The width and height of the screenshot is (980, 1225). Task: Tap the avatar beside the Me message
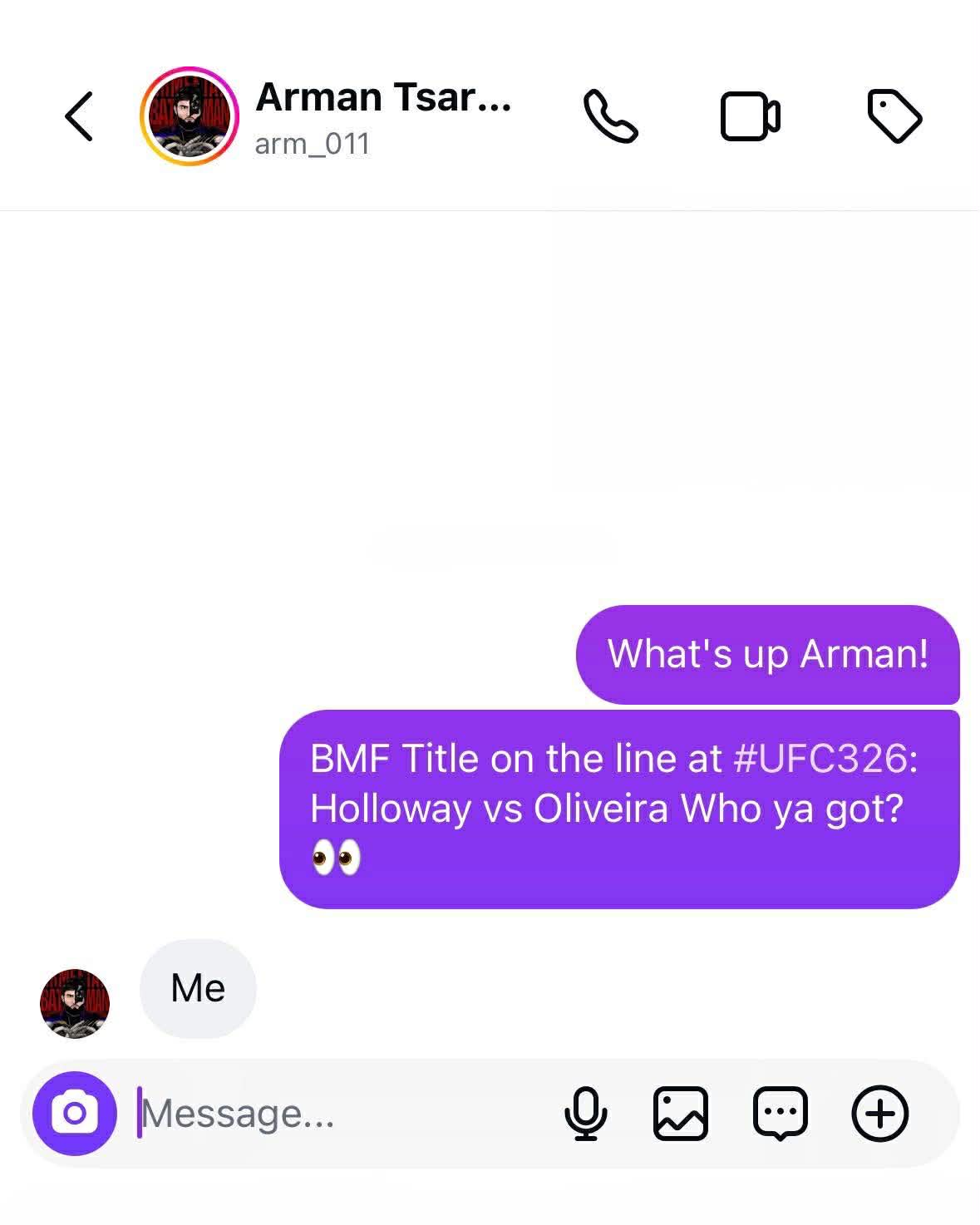(x=75, y=1003)
